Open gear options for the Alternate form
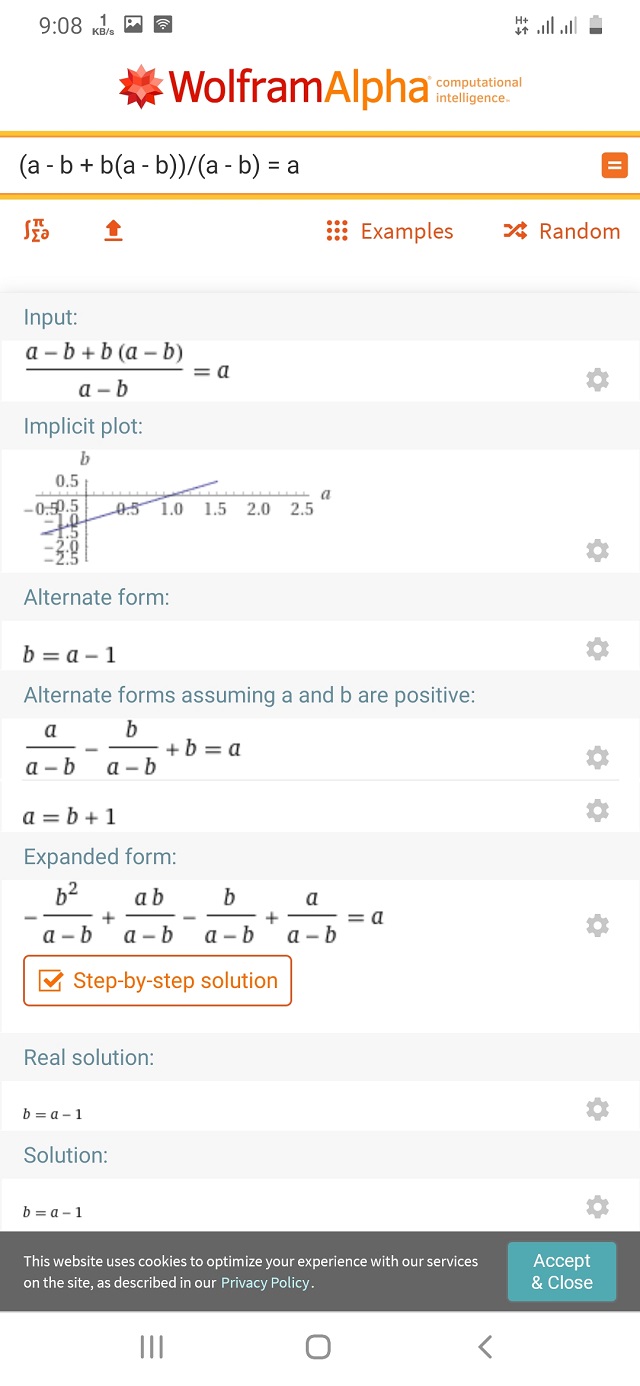This screenshot has width=640, height=1386. (x=597, y=649)
